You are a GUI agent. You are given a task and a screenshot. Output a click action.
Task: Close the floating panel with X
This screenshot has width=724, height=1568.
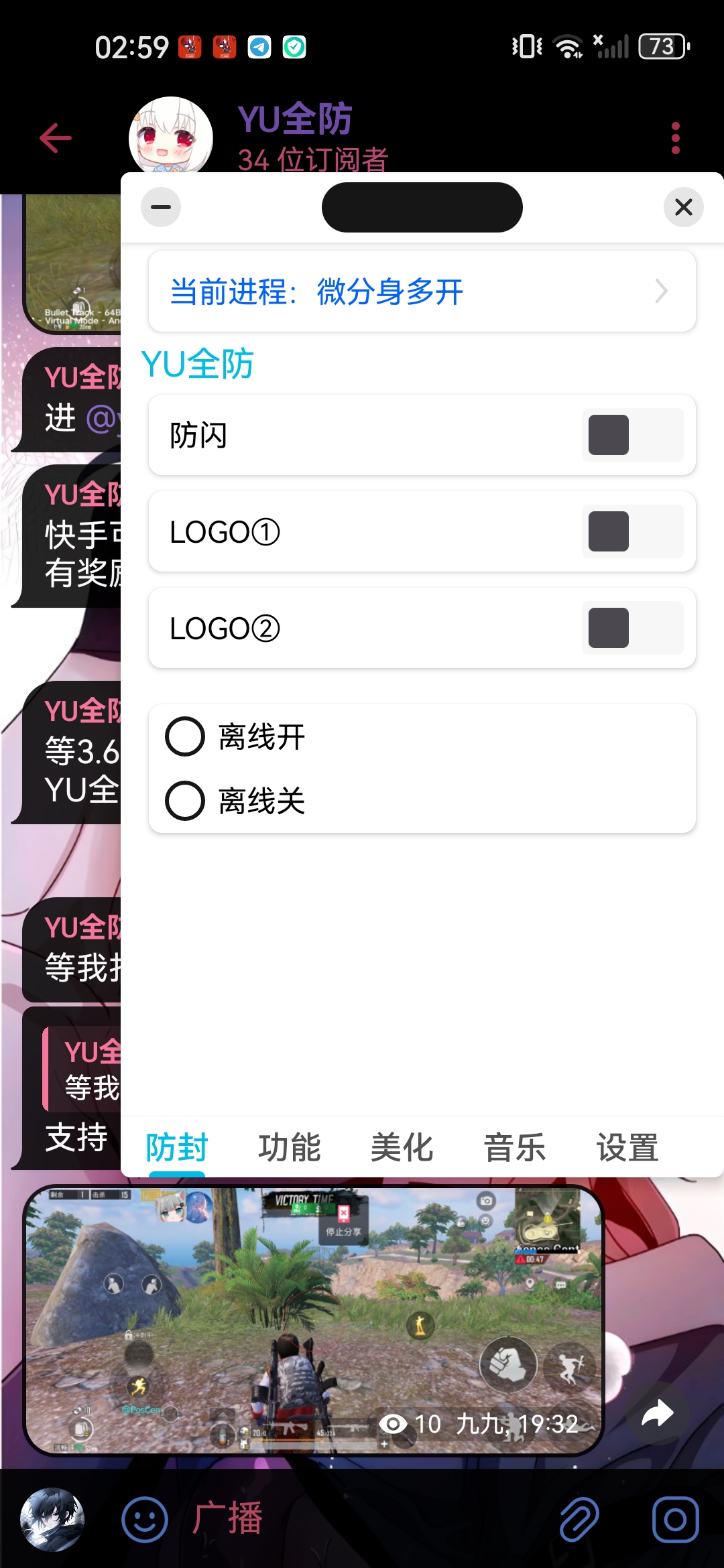[683, 207]
